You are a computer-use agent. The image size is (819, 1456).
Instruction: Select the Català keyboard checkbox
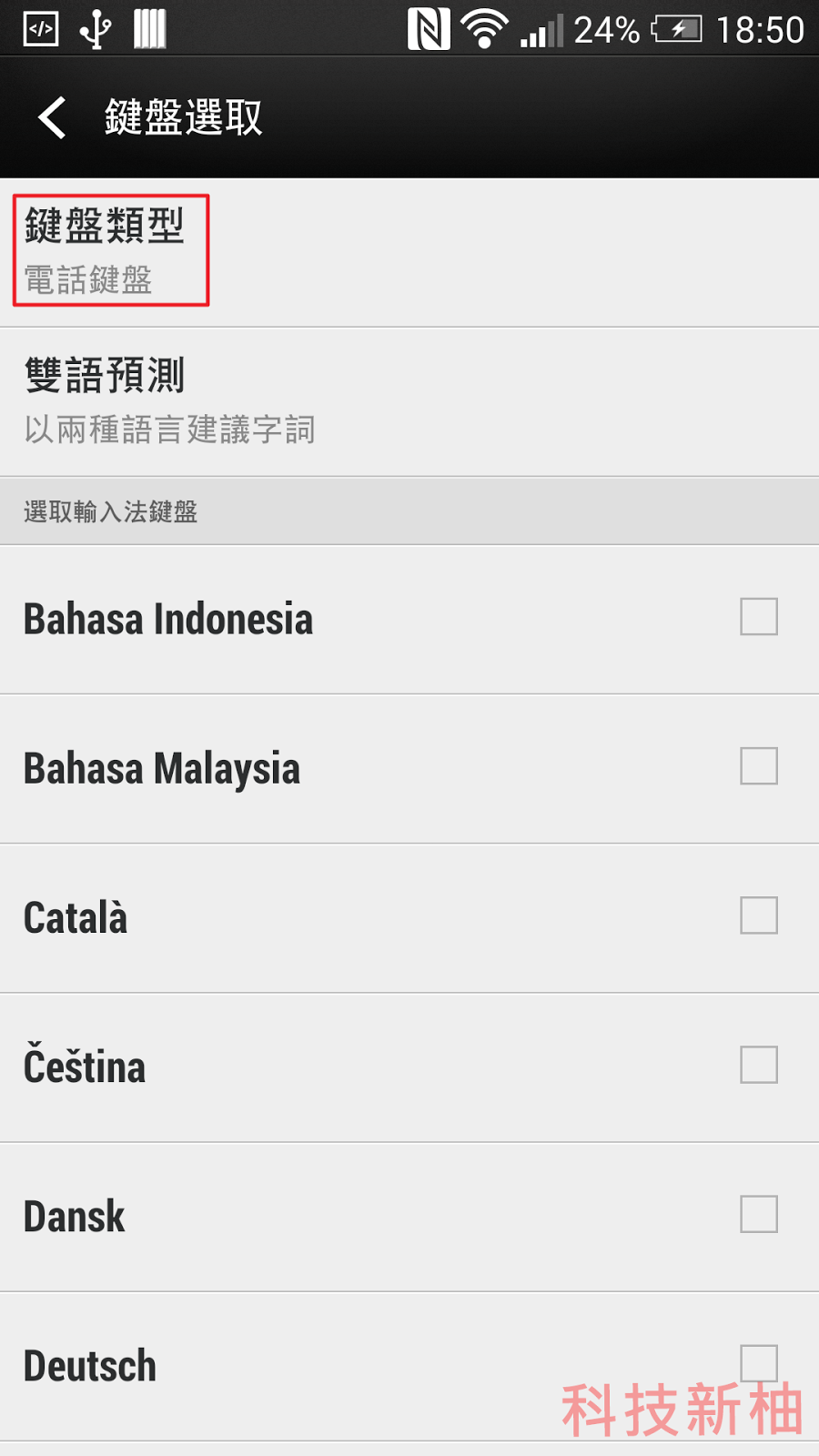tap(758, 915)
